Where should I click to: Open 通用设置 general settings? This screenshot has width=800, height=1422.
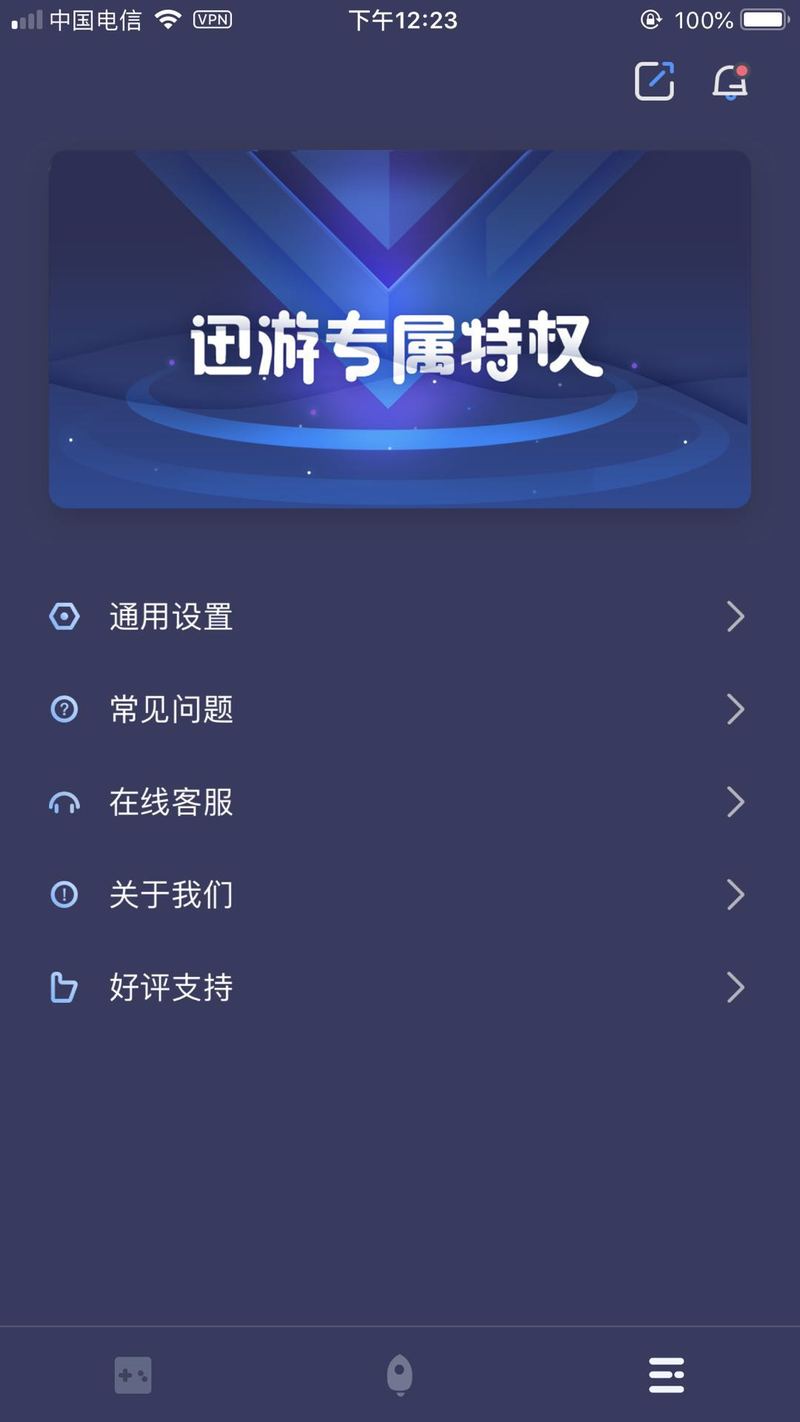(400, 617)
